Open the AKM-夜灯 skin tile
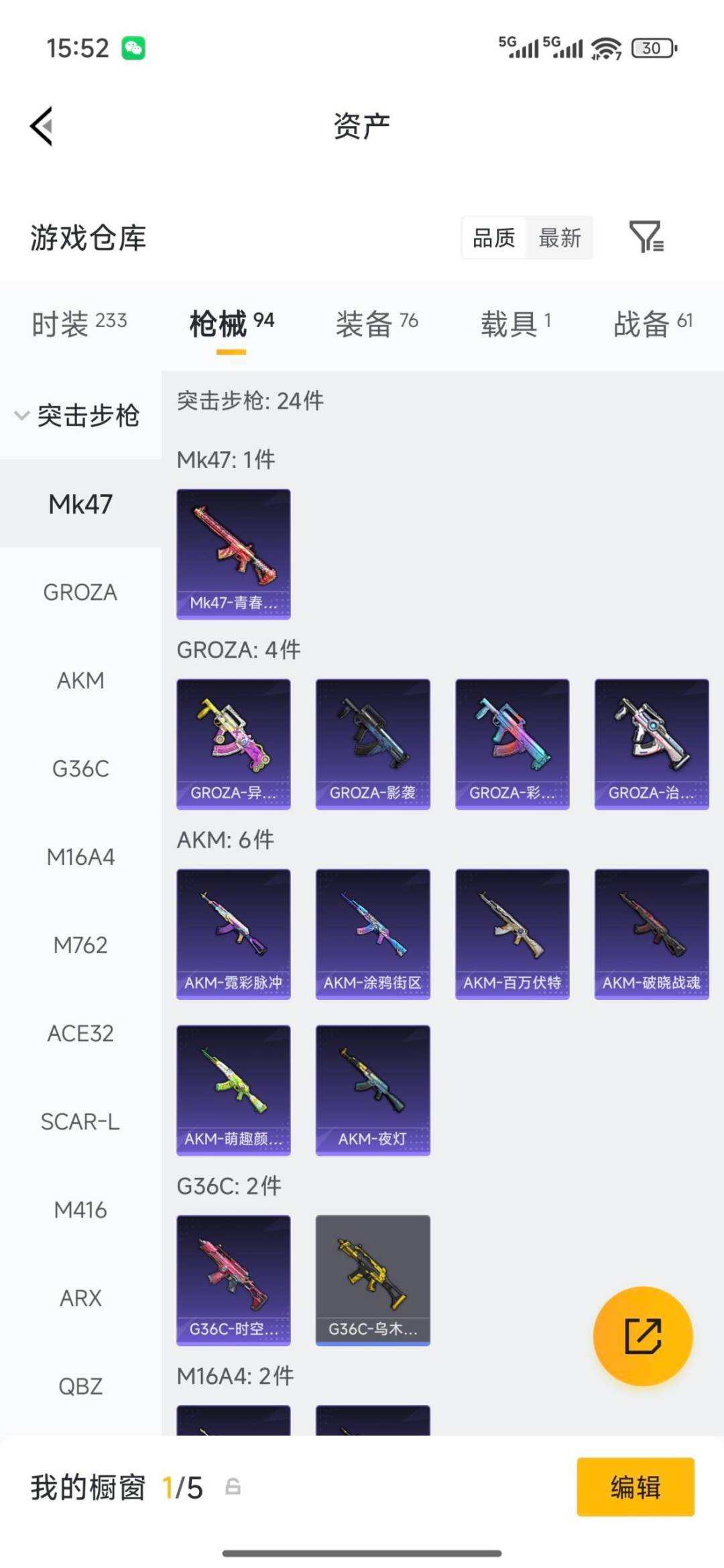The image size is (724, 1568). (x=373, y=1089)
